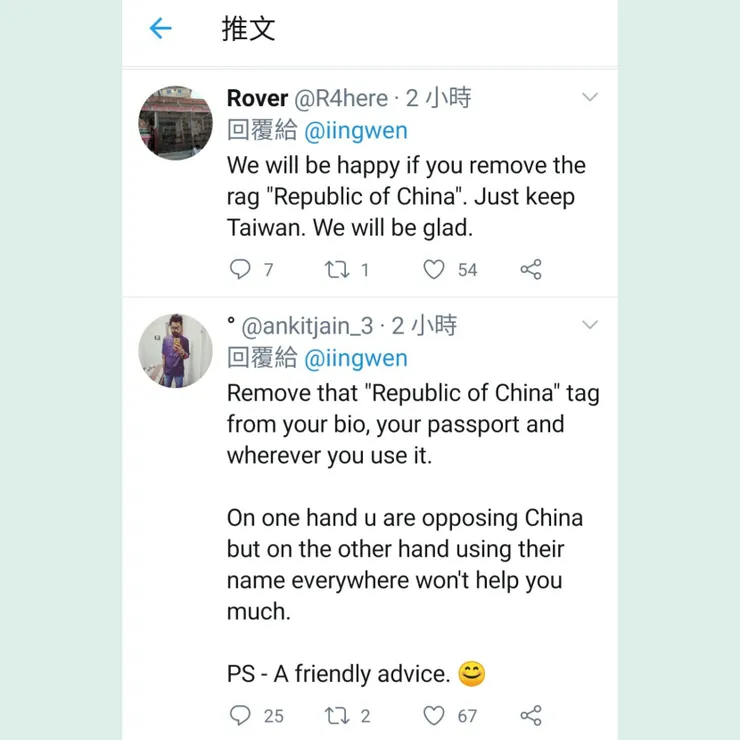The image size is (740, 740).
Task: Open @iingwen link in @ankitjain_3's reply
Action: [x=355, y=358]
